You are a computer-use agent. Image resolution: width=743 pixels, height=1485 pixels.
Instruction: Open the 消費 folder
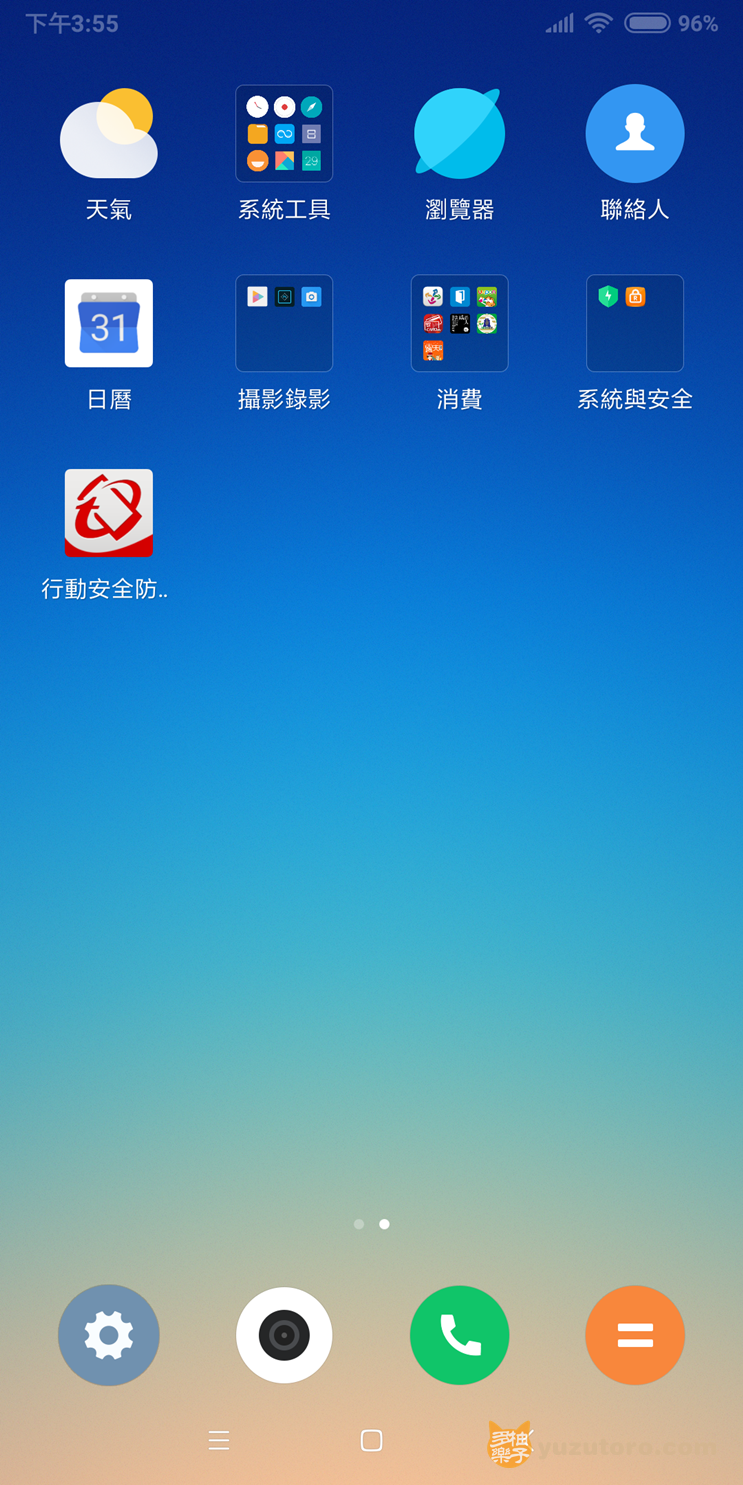pos(459,323)
